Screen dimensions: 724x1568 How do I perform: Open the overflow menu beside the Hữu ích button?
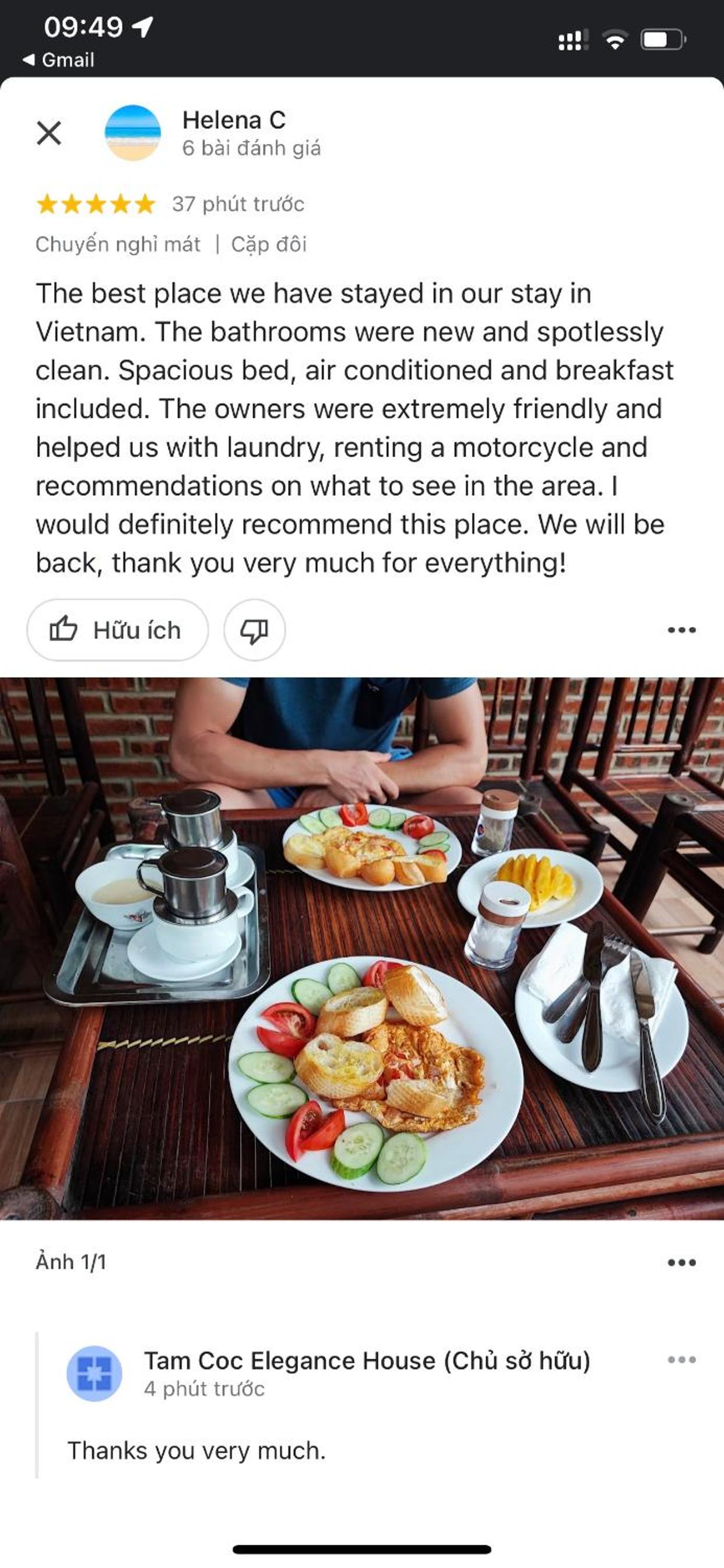click(x=681, y=630)
